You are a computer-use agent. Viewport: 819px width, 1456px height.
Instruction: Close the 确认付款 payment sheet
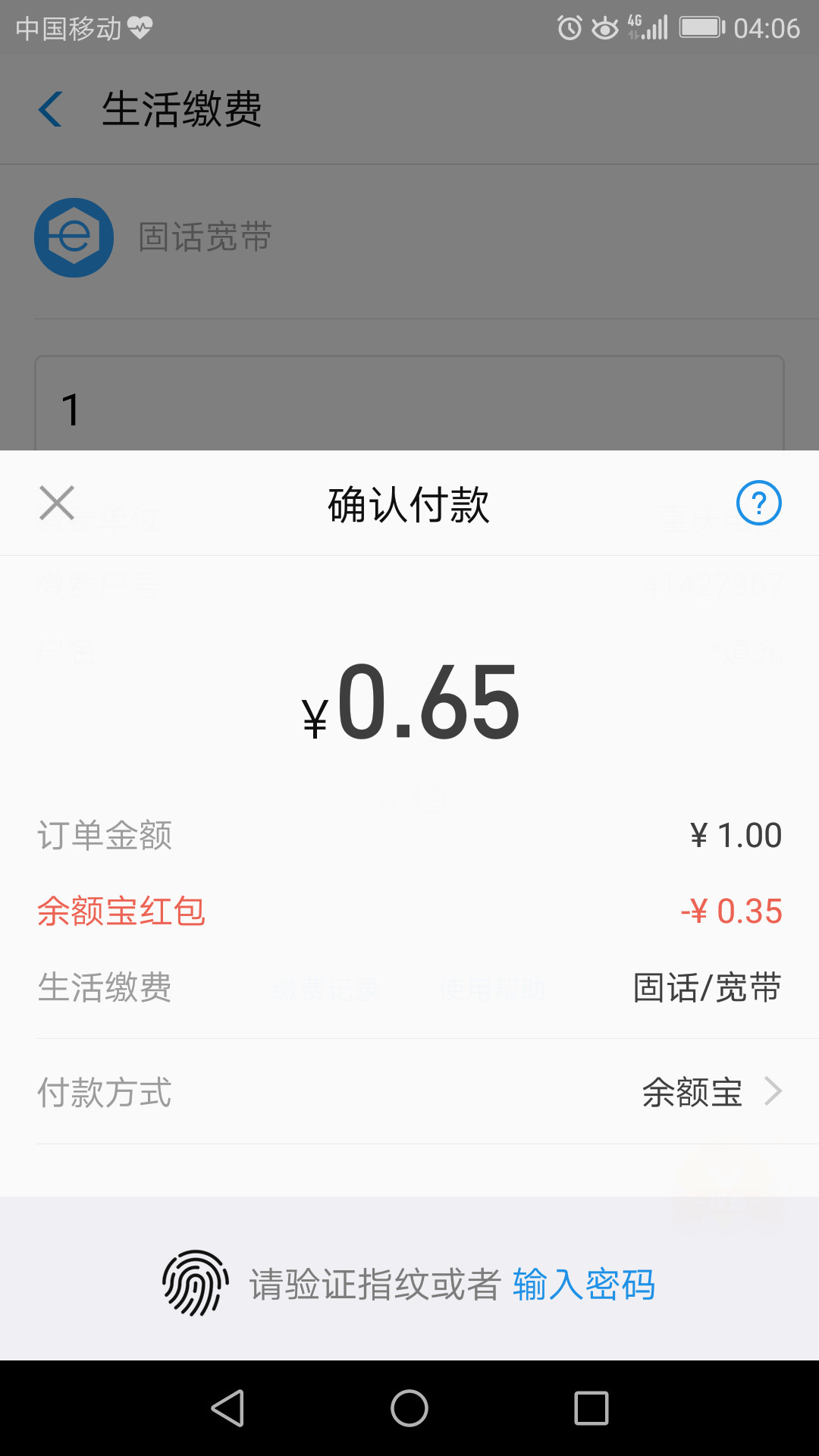click(57, 503)
